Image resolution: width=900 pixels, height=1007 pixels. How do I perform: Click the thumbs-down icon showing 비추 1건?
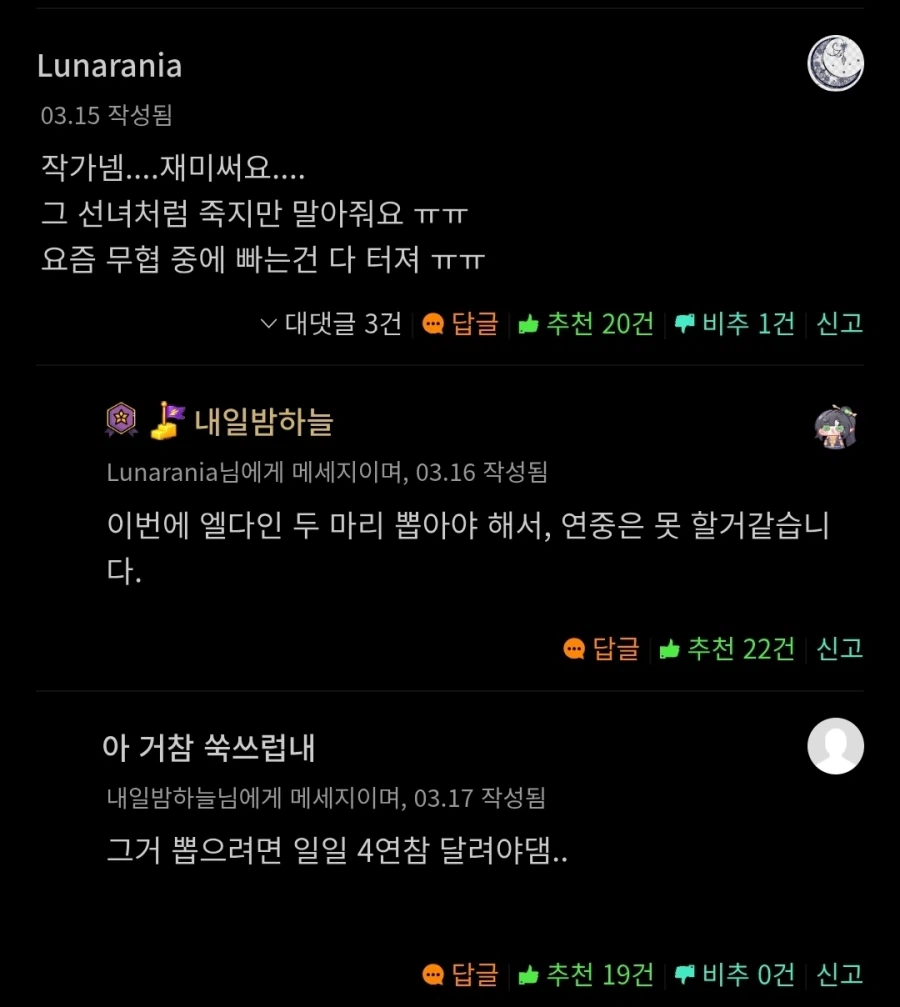tap(684, 323)
